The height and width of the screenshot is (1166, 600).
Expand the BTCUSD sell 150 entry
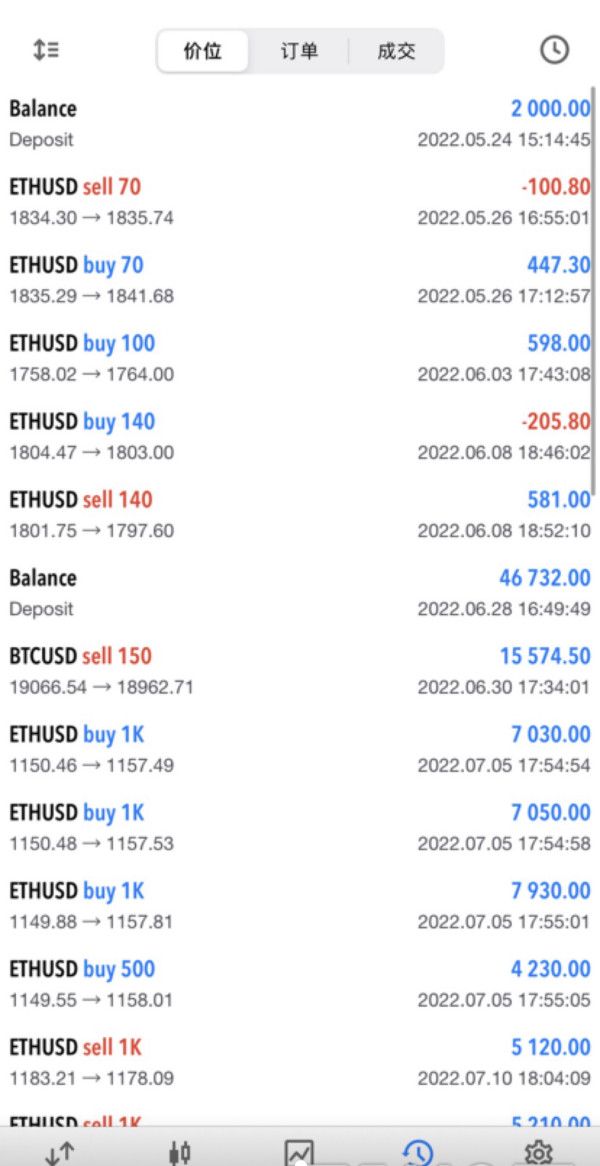(299, 671)
